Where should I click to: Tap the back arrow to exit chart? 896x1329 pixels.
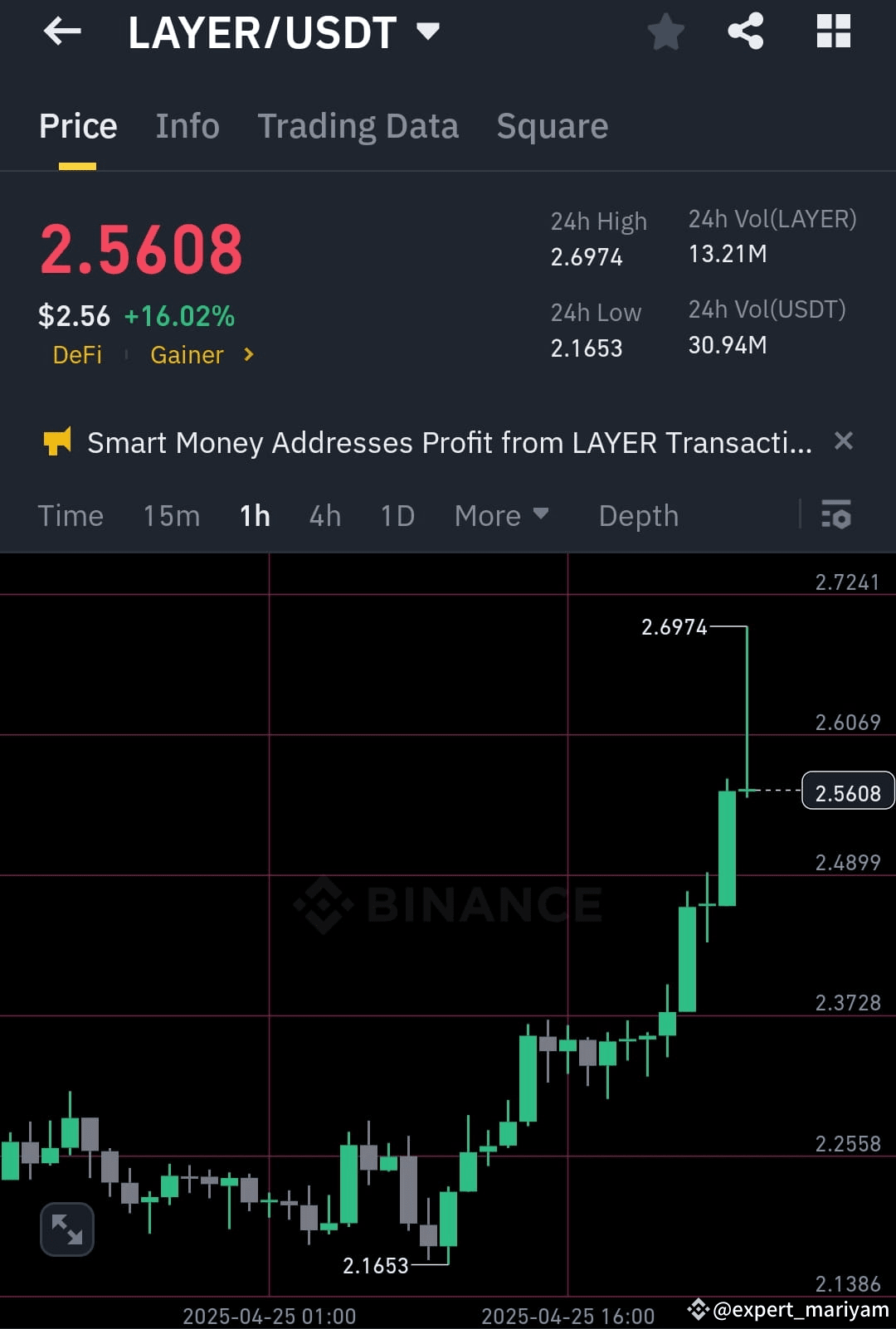62,32
